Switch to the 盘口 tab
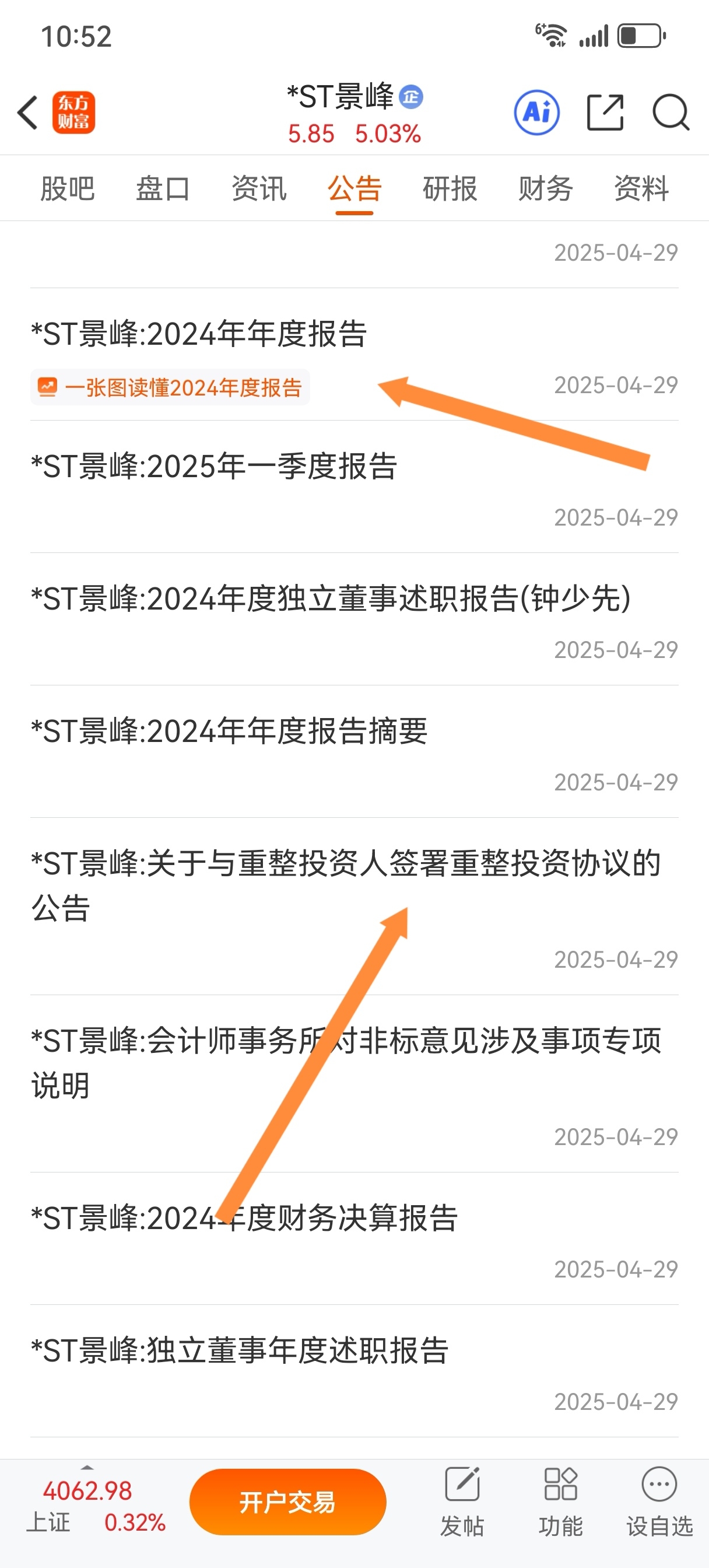Viewport: 709px width, 1568px height. tap(163, 188)
